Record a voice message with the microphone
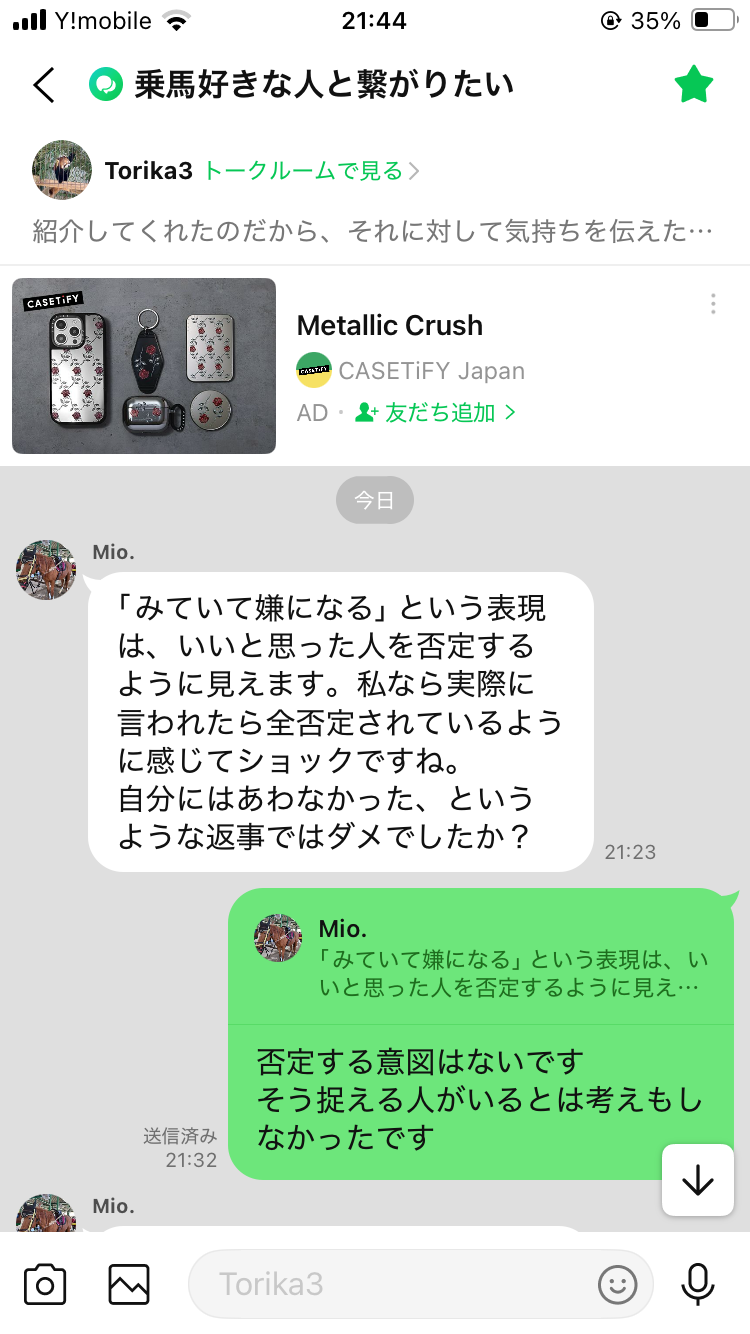 [x=697, y=1283]
